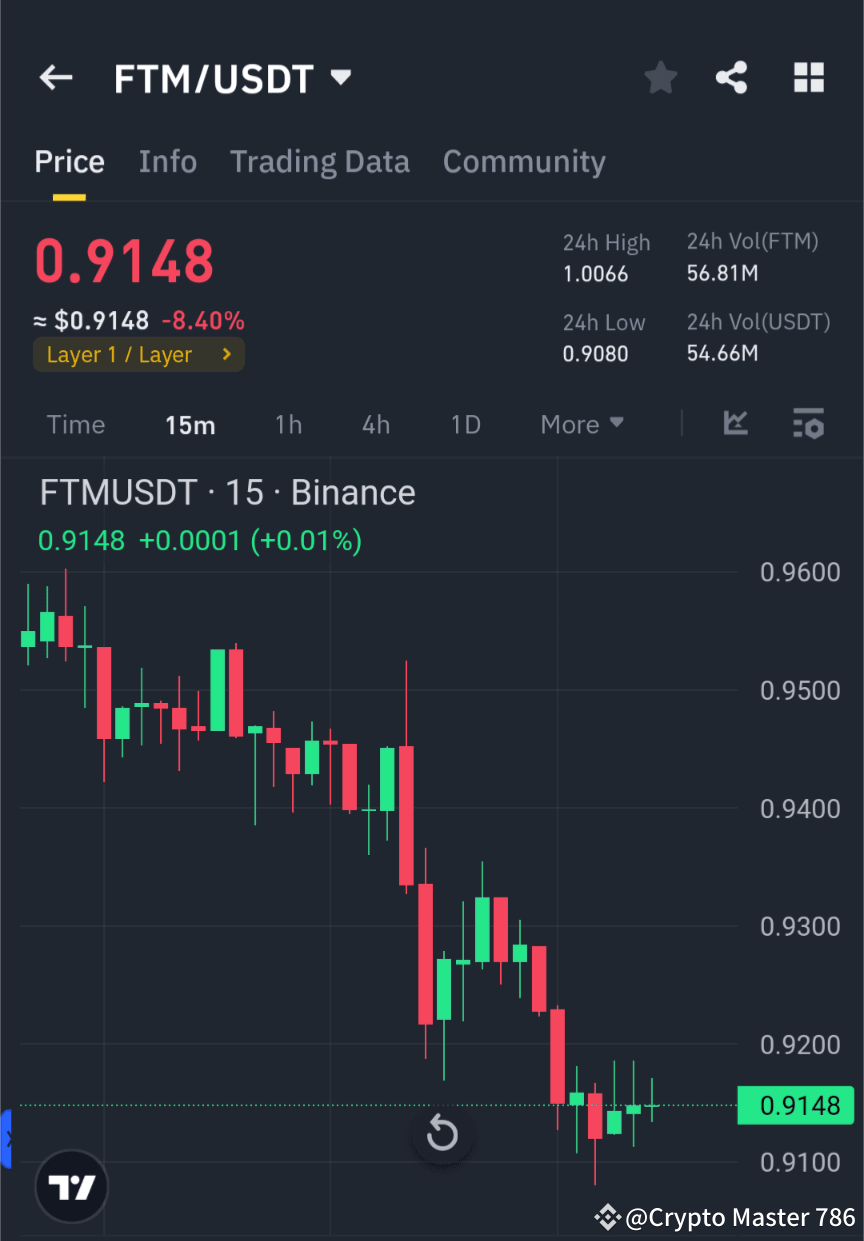Switch to the Trading Data tab
The width and height of the screenshot is (864, 1241).
point(320,161)
